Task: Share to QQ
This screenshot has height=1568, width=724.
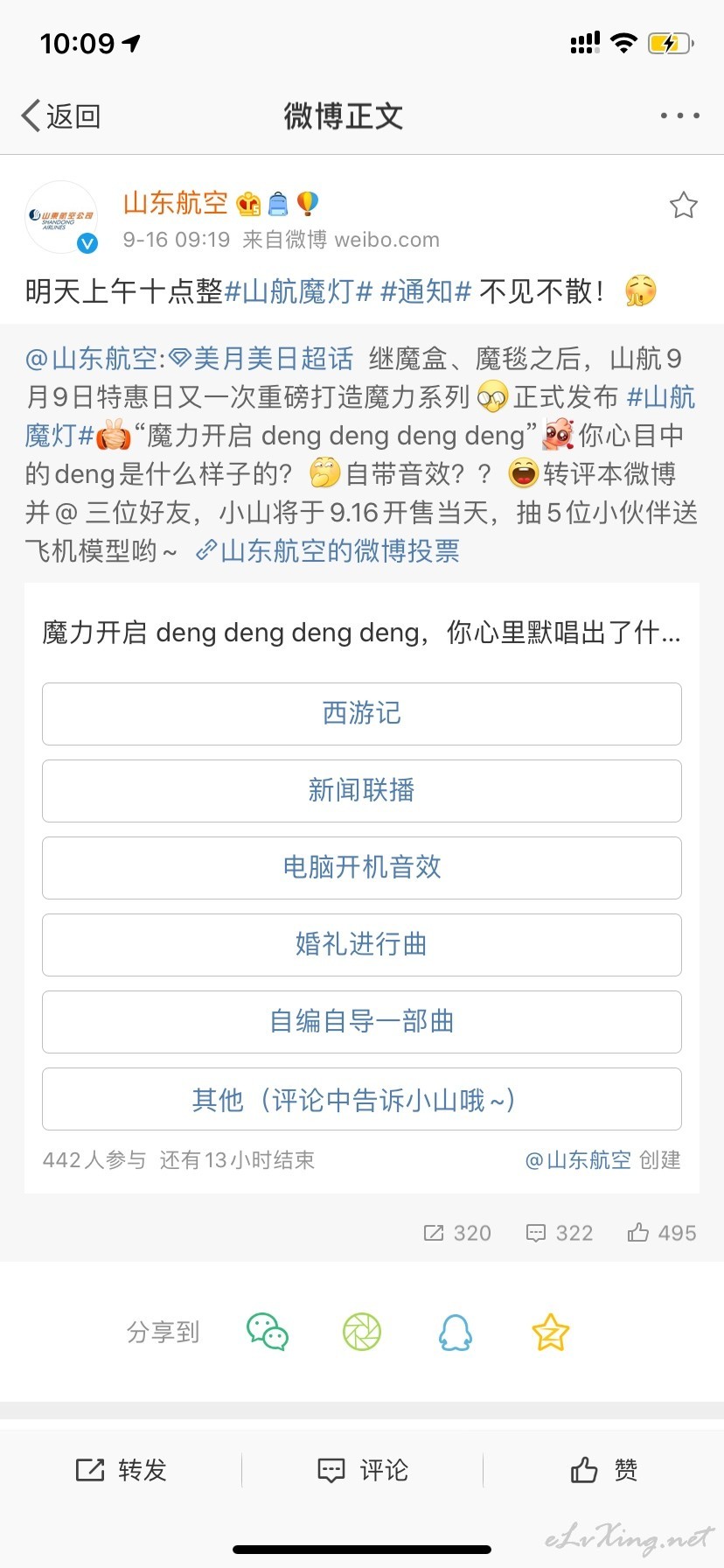Action: (456, 1332)
